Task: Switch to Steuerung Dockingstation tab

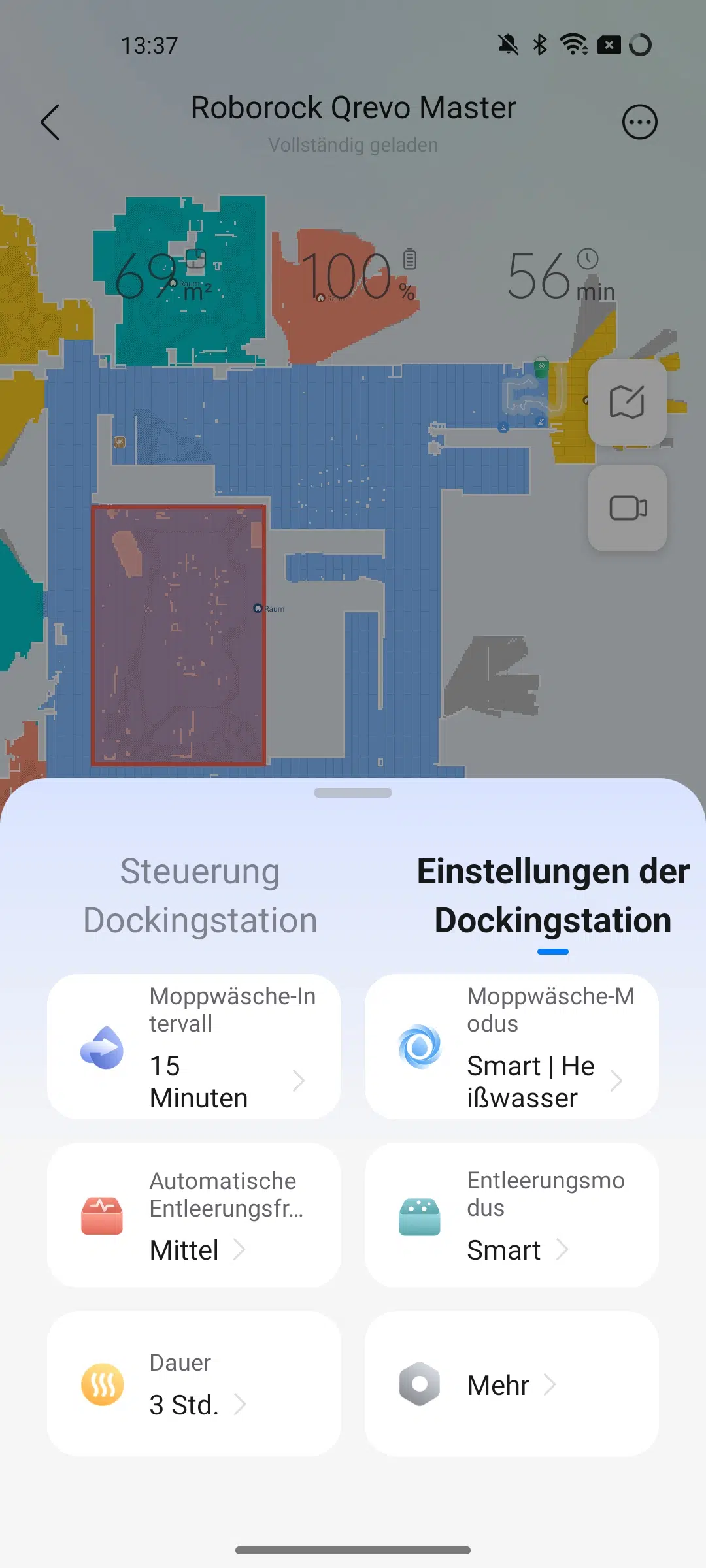Action: click(x=200, y=895)
